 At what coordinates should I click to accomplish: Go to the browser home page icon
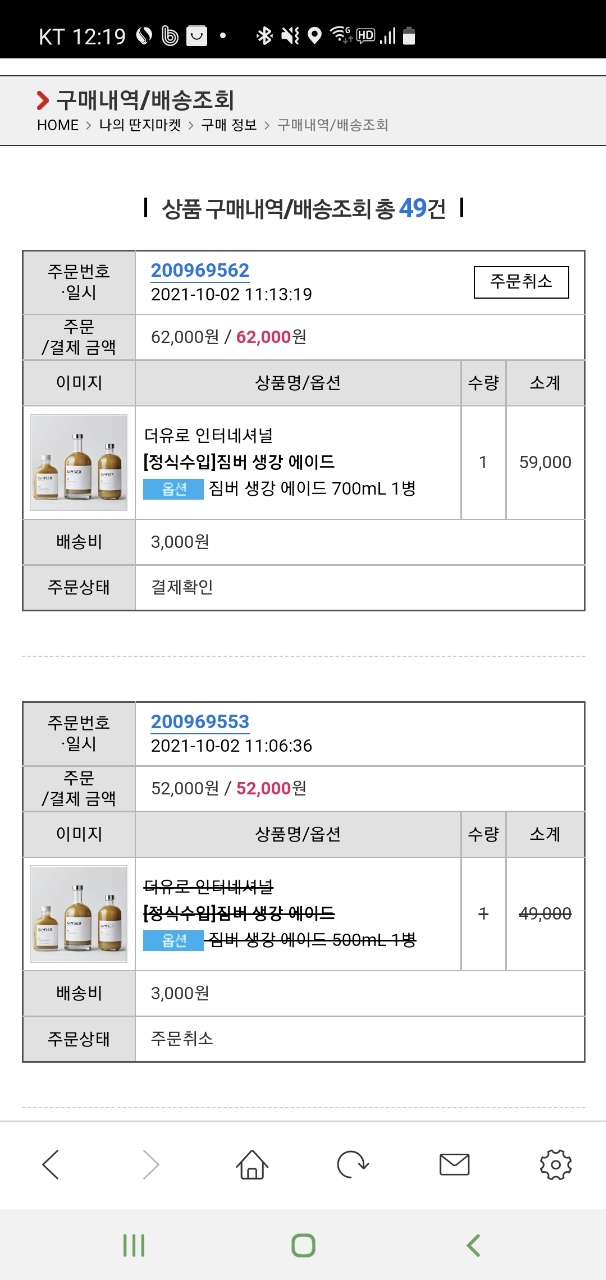pyautogui.click(x=252, y=1164)
